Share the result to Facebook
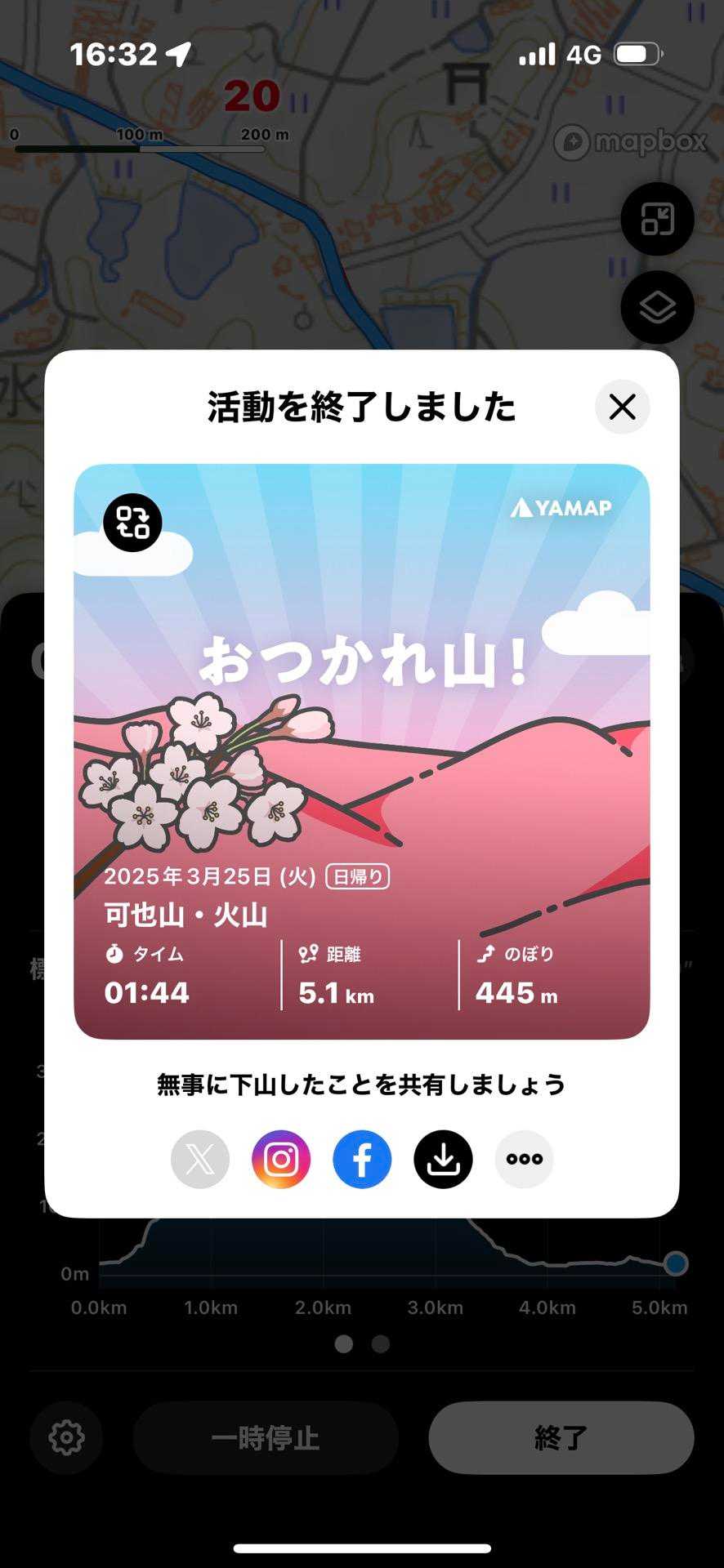724x1568 pixels. click(x=362, y=1159)
